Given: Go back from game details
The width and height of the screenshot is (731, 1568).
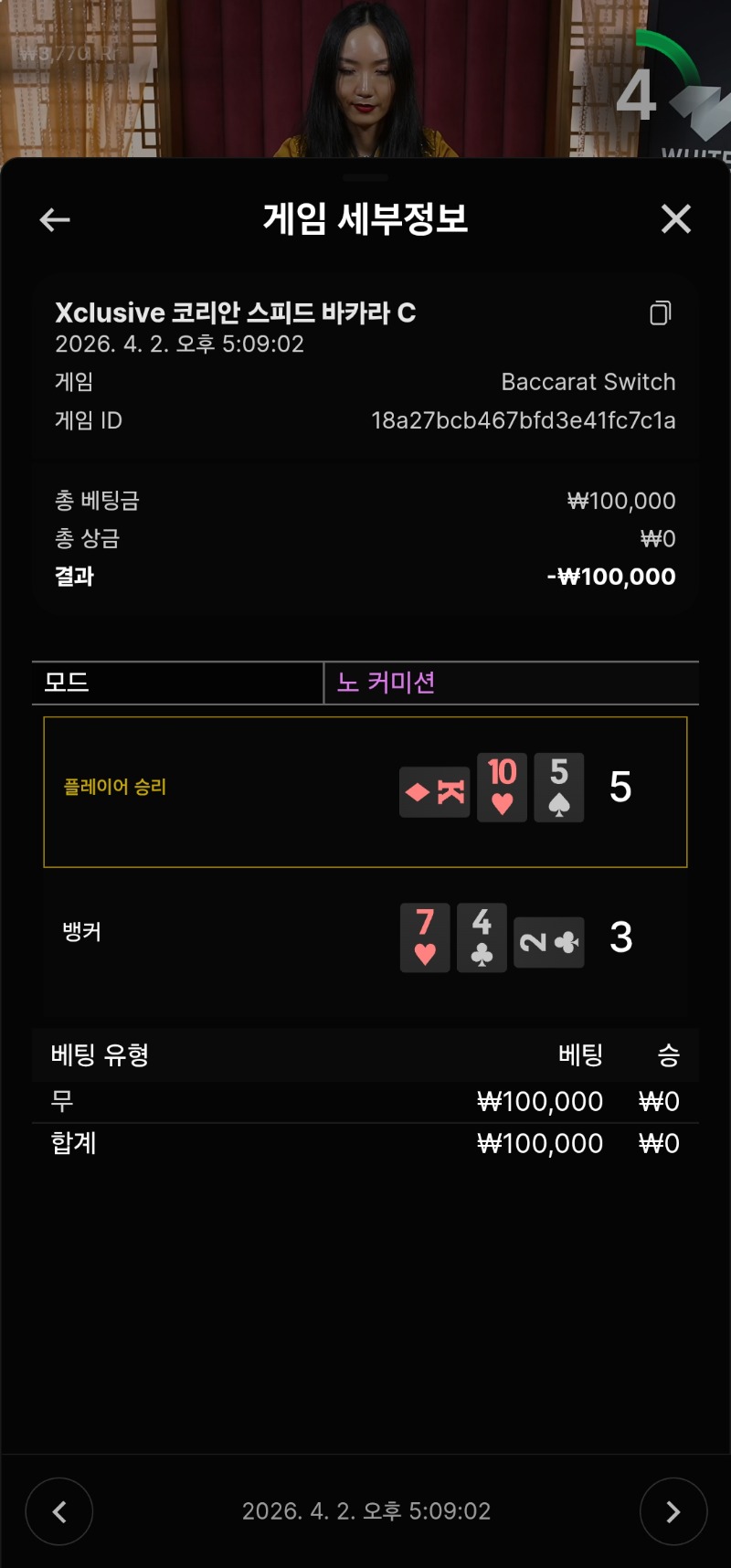Looking at the screenshot, I should [55, 219].
